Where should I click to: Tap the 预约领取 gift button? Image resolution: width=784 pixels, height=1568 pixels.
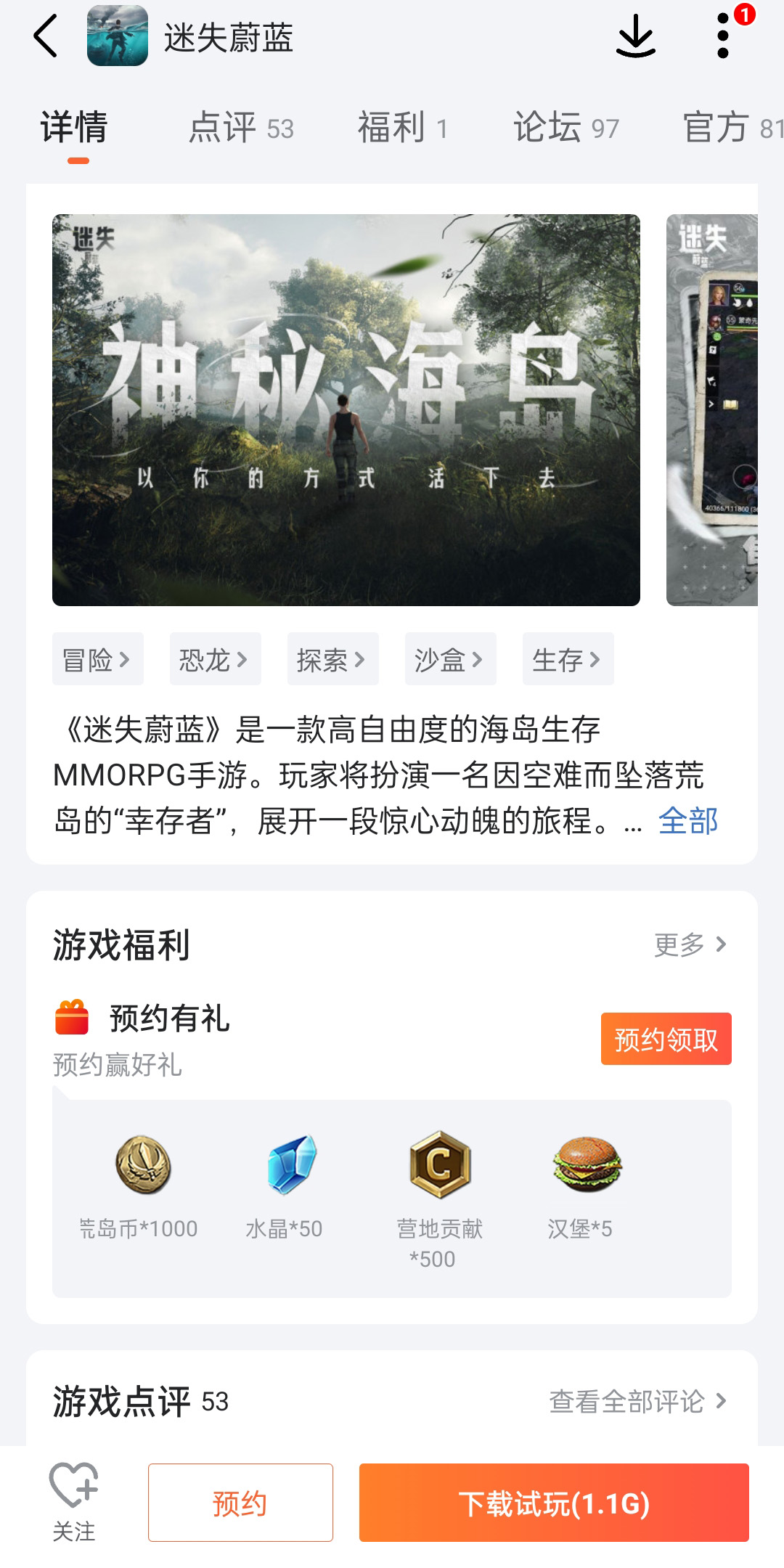(666, 1039)
